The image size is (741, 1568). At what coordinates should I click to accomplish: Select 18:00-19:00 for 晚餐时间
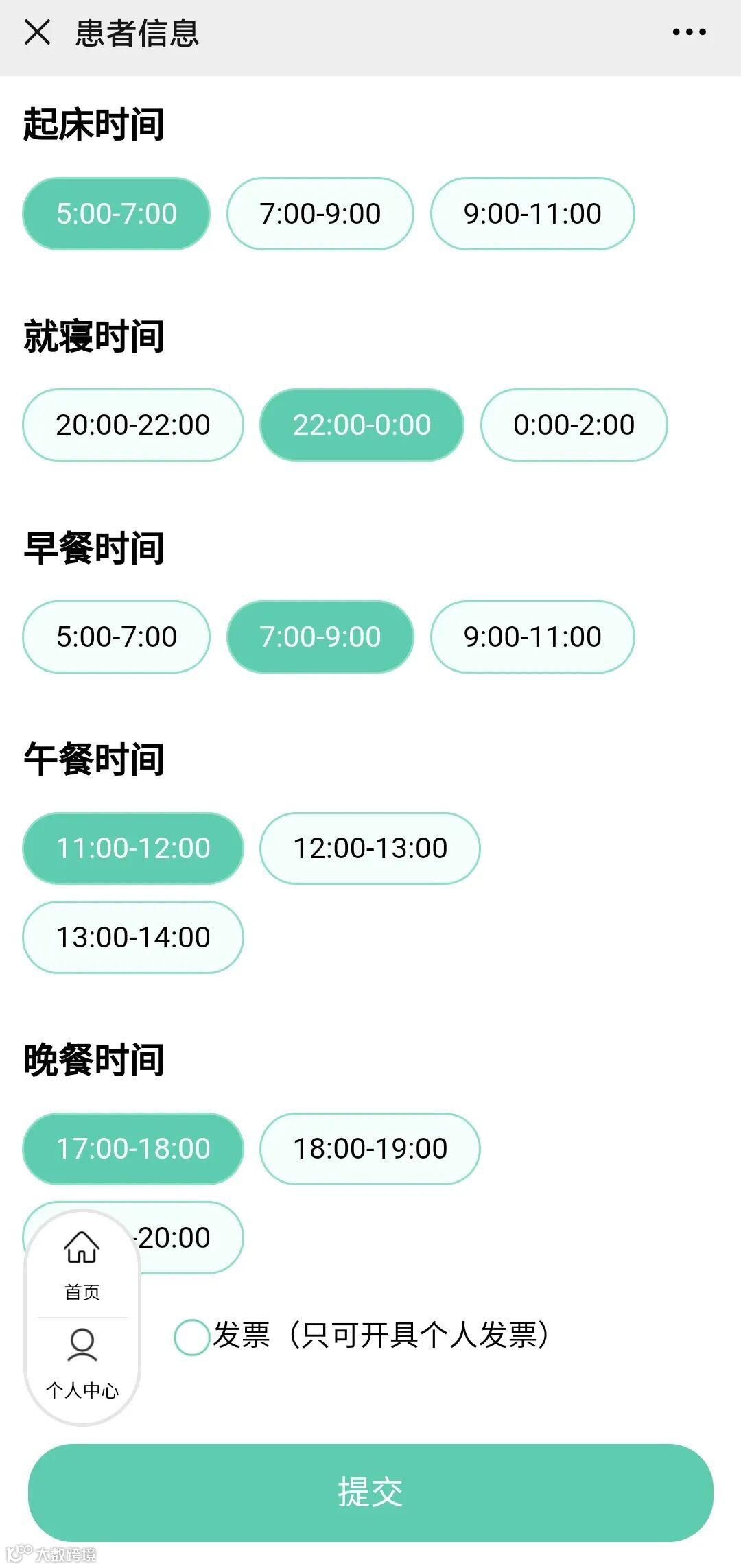pyautogui.click(x=370, y=1149)
